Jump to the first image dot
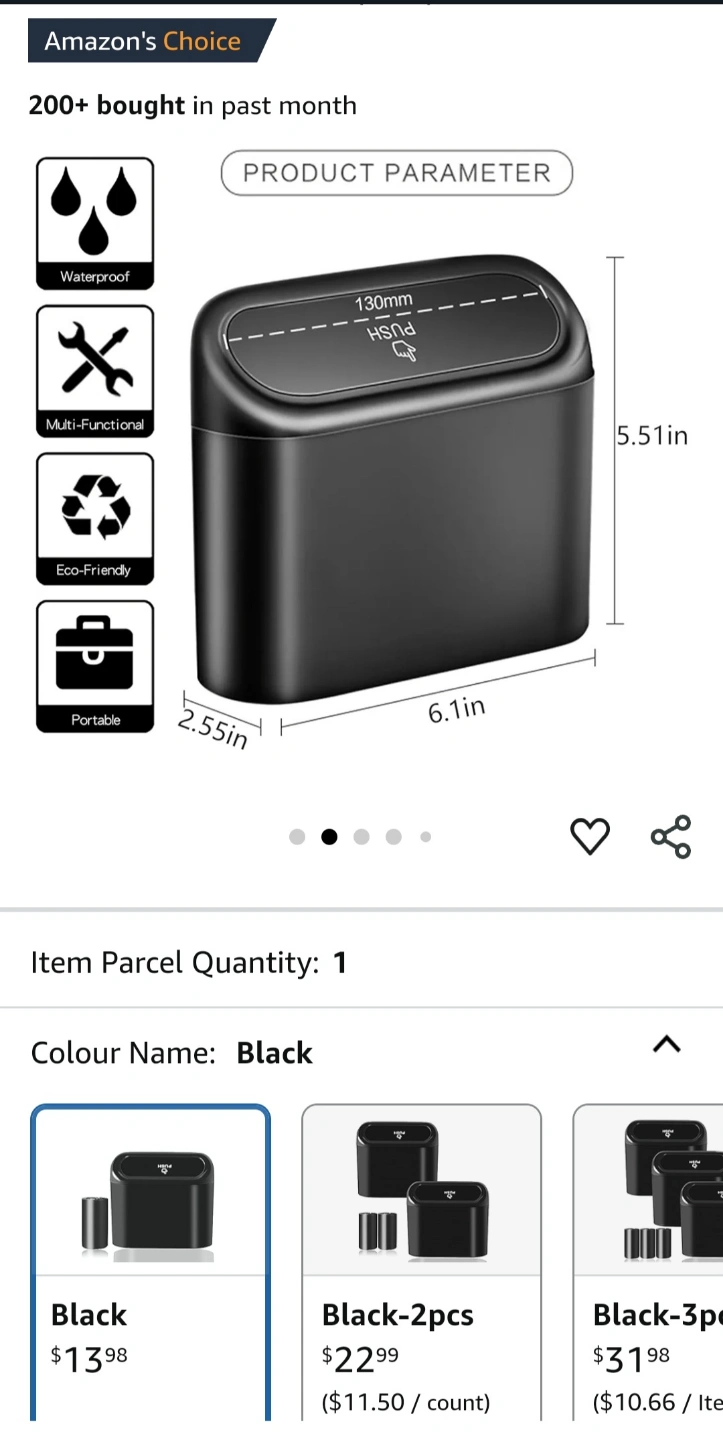The image size is (723, 1440). (297, 837)
